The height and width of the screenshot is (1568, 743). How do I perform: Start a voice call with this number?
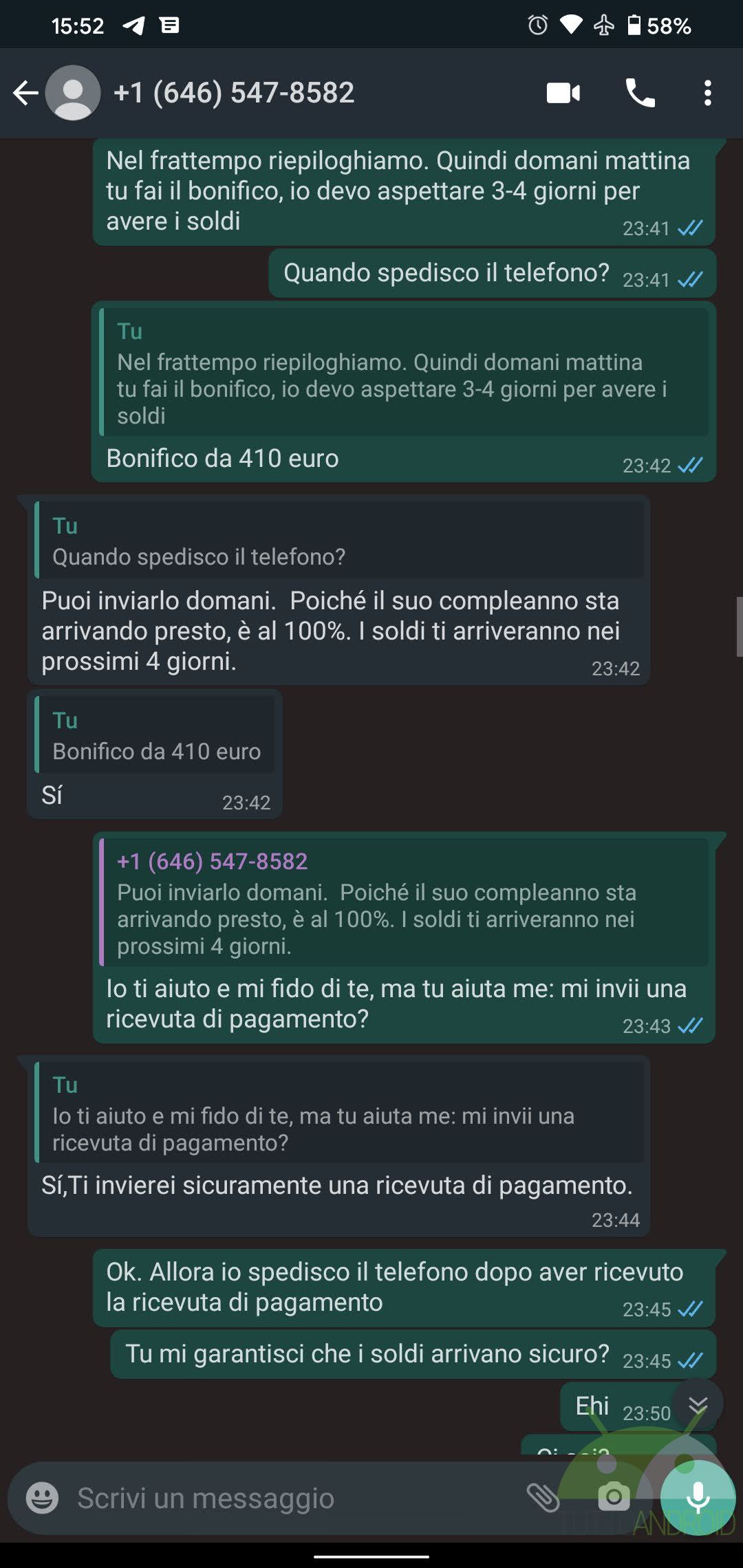[x=640, y=93]
